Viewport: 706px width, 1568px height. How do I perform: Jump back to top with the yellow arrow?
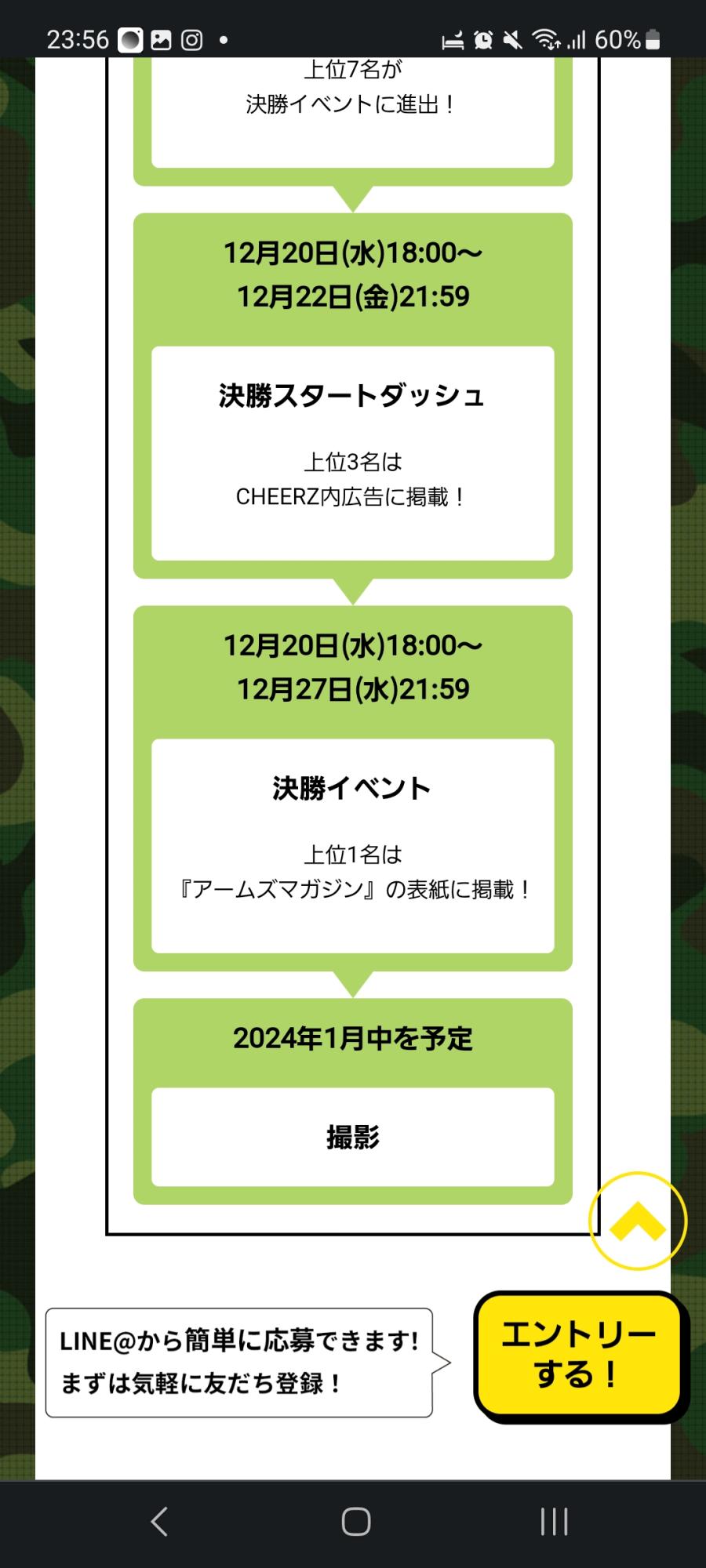tap(637, 1221)
